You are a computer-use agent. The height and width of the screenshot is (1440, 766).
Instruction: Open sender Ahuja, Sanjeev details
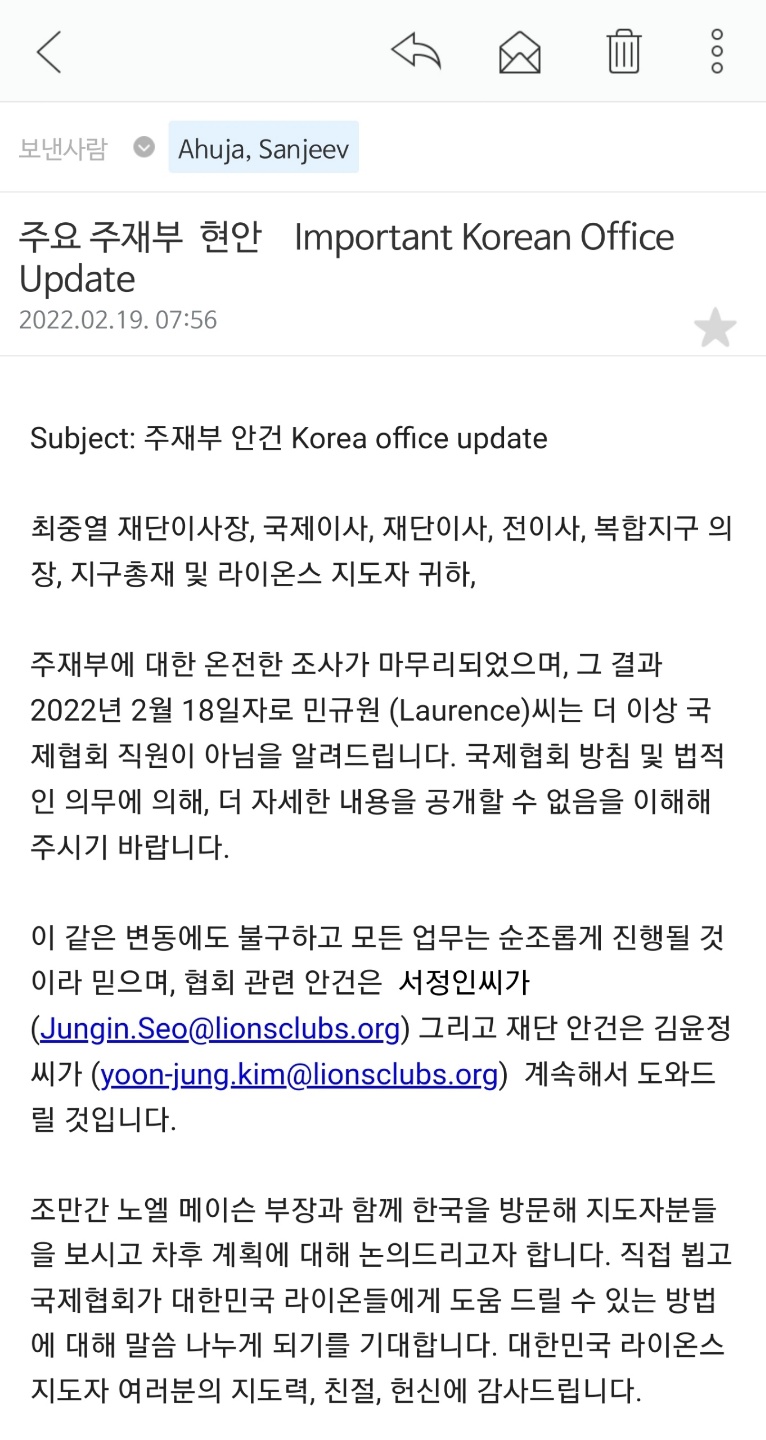tap(263, 148)
